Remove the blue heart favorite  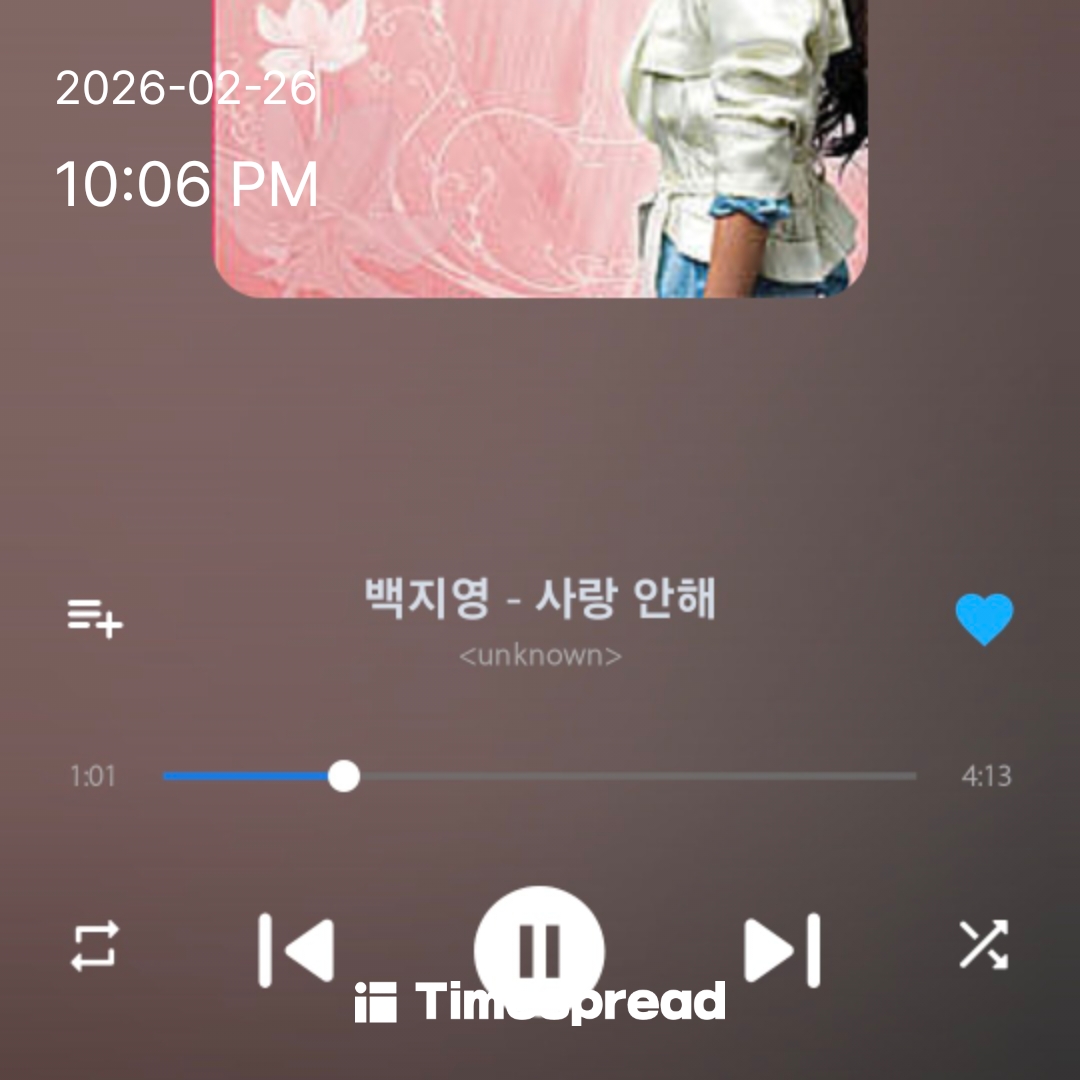click(984, 619)
